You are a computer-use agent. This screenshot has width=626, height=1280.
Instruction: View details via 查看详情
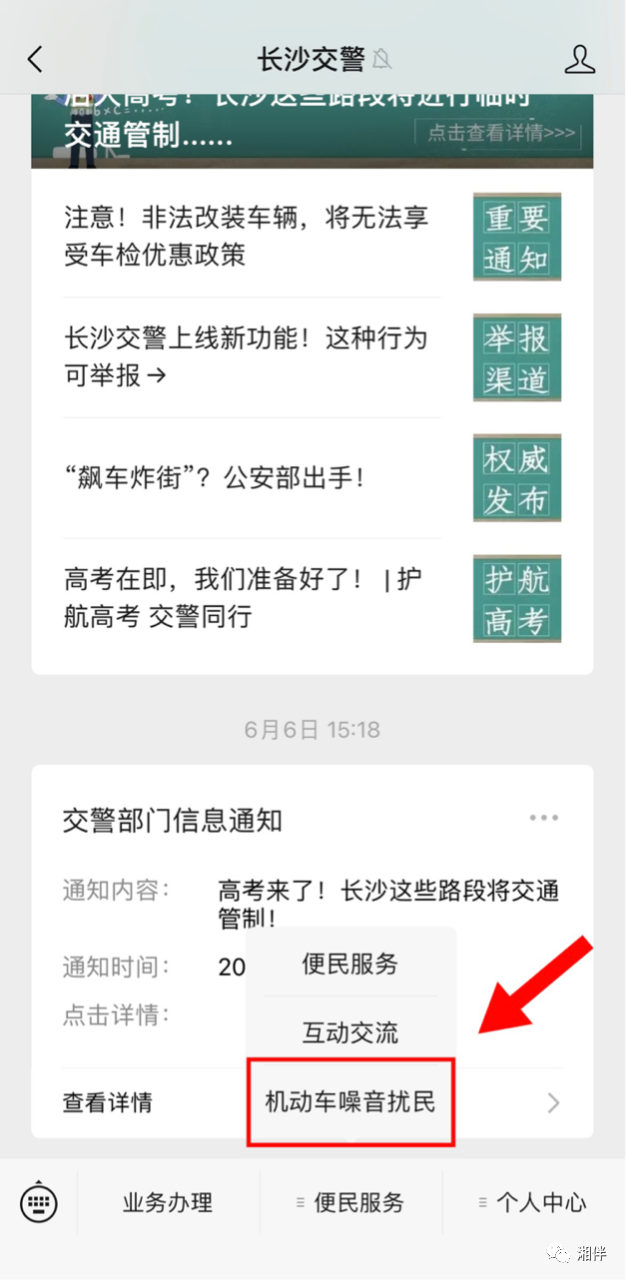[108, 1103]
